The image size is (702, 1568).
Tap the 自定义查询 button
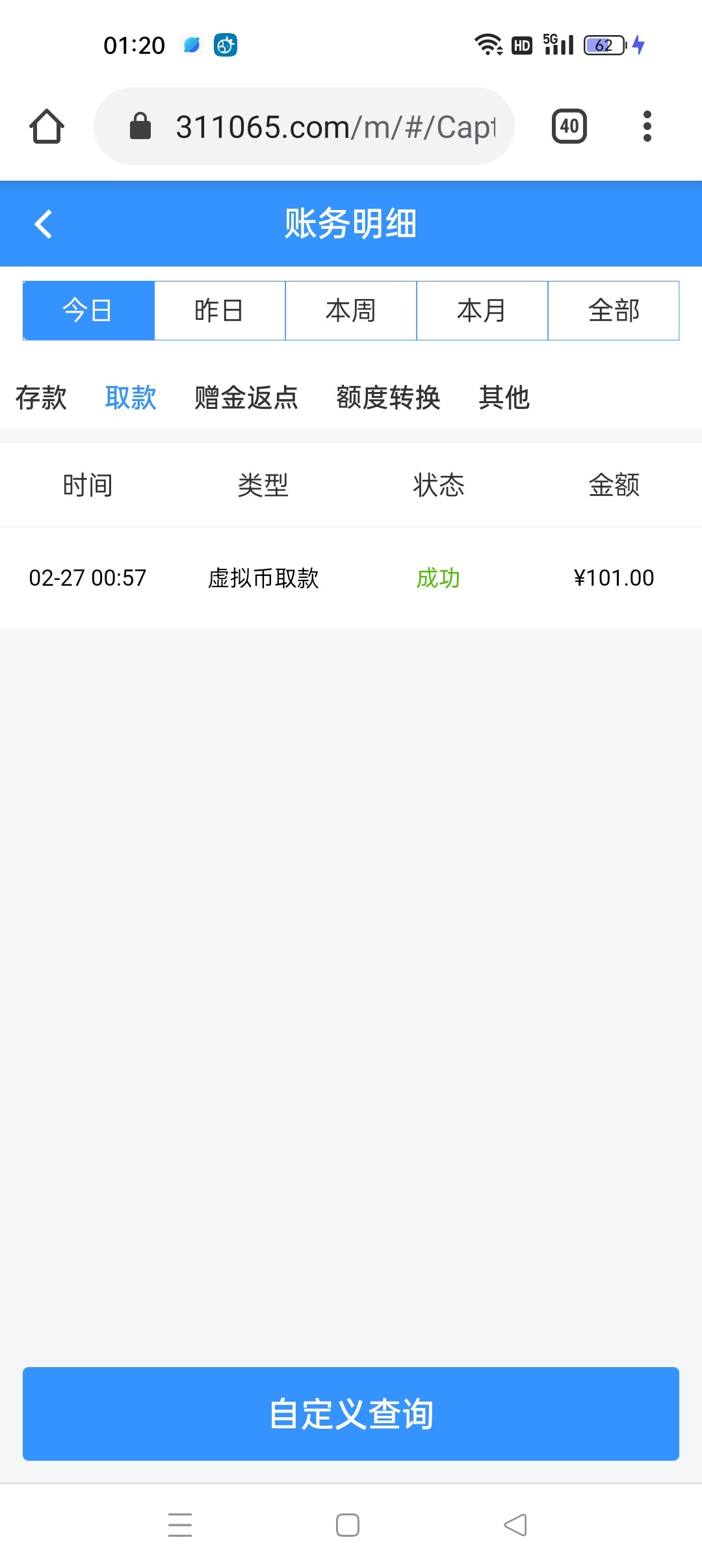pos(351,1414)
